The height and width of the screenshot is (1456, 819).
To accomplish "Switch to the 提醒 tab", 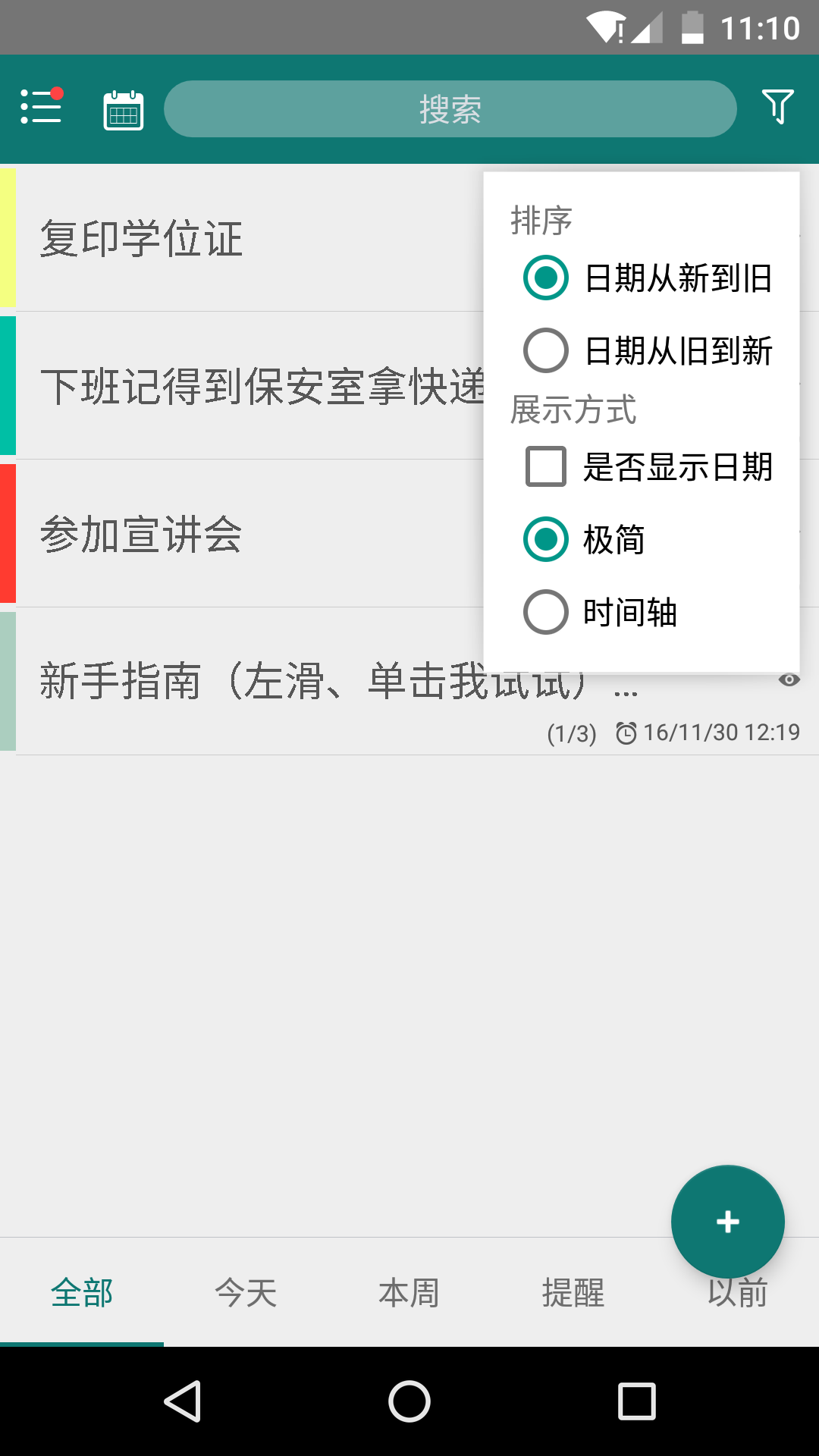I will [x=573, y=1292].
